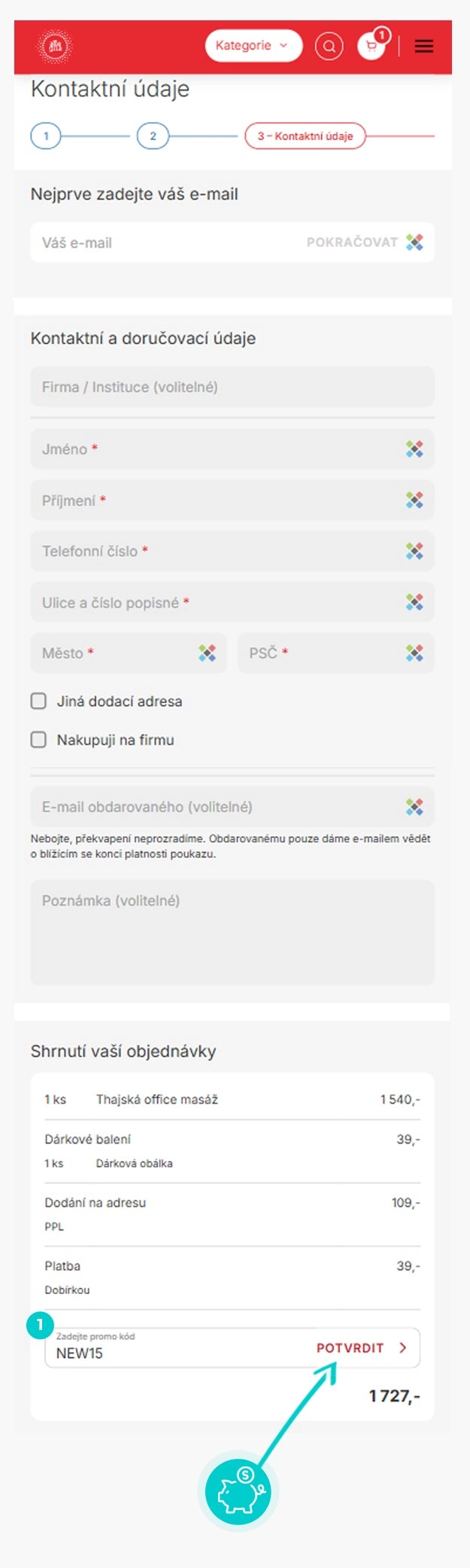This screenshot has height=1568, width=470.
Task: Tap the Poznámka text area
Action: [232, 933]
